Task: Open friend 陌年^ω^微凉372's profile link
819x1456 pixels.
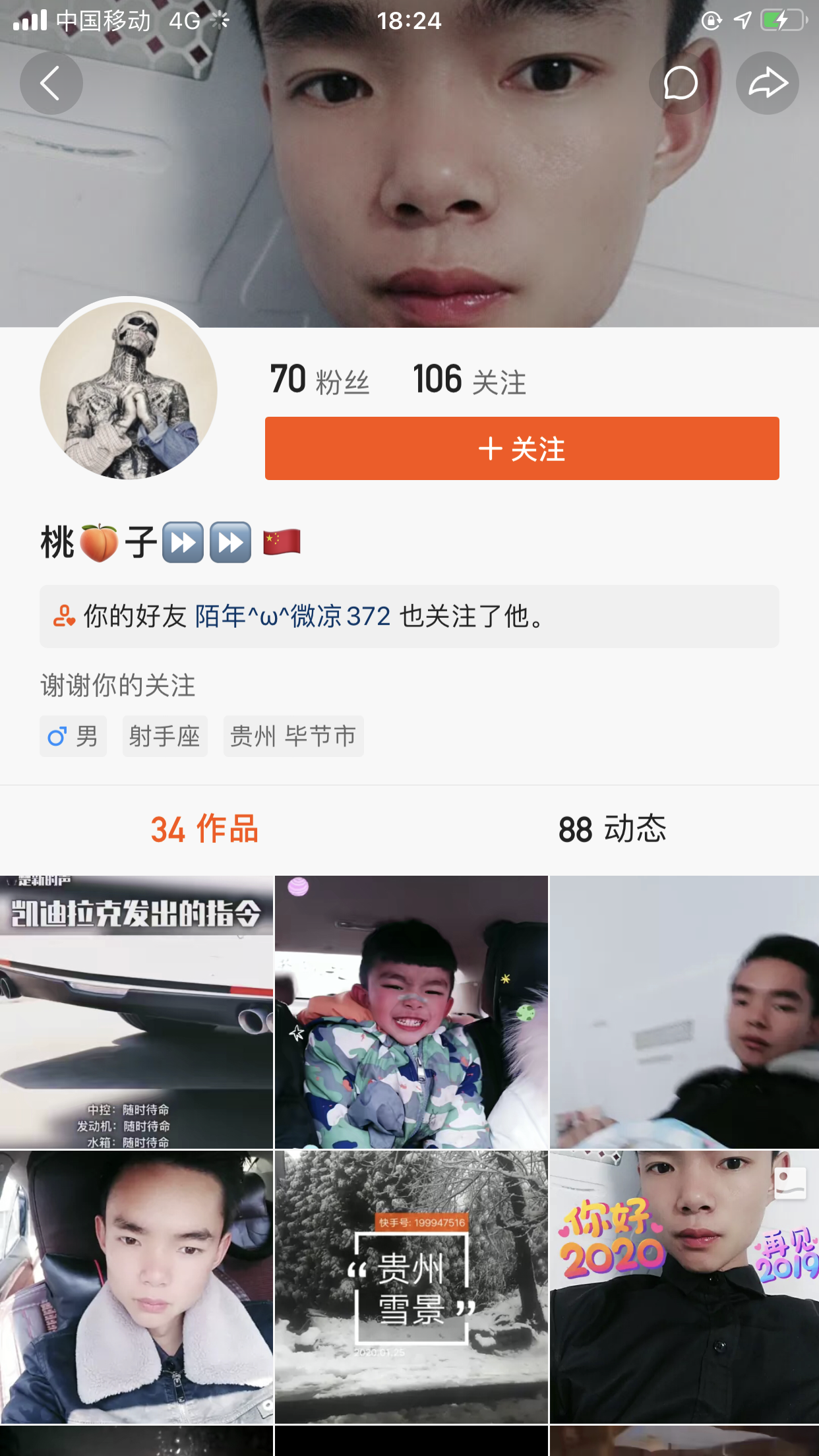Action: click(292, 617)
